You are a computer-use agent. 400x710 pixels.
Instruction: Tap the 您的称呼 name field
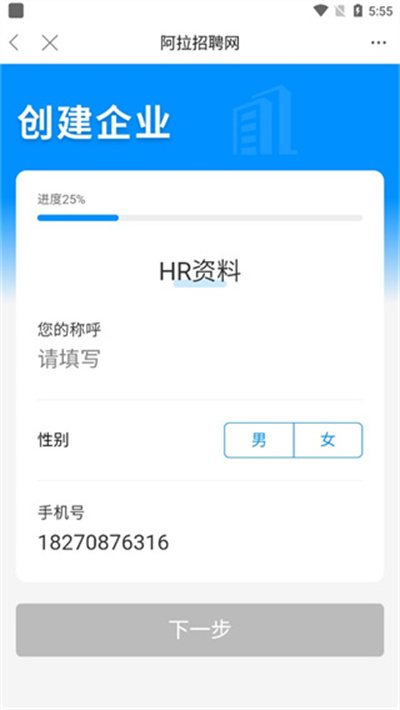tap(199, 360)
